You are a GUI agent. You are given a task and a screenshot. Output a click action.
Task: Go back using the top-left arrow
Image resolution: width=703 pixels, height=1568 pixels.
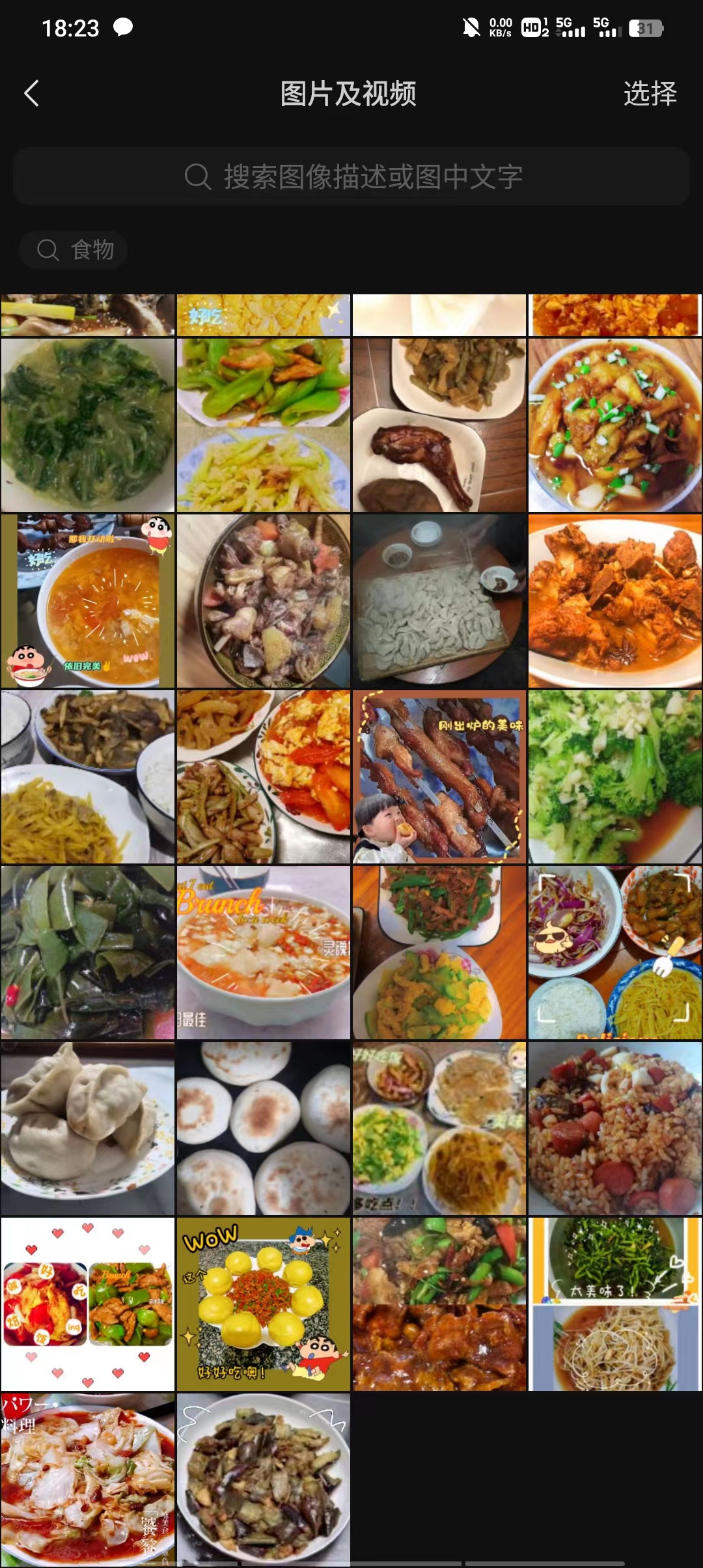click(x=31, y=93)
